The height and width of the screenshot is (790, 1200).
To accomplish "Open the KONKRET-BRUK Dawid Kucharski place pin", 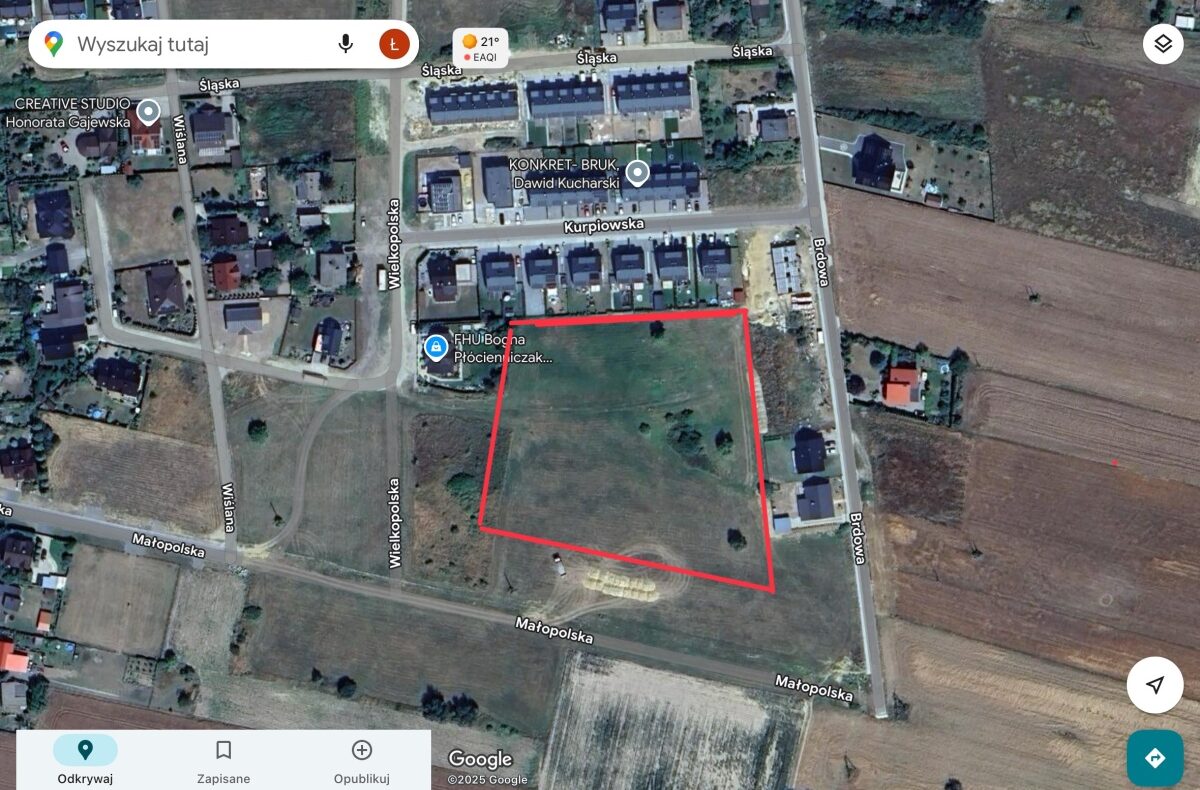I will 637,175.
